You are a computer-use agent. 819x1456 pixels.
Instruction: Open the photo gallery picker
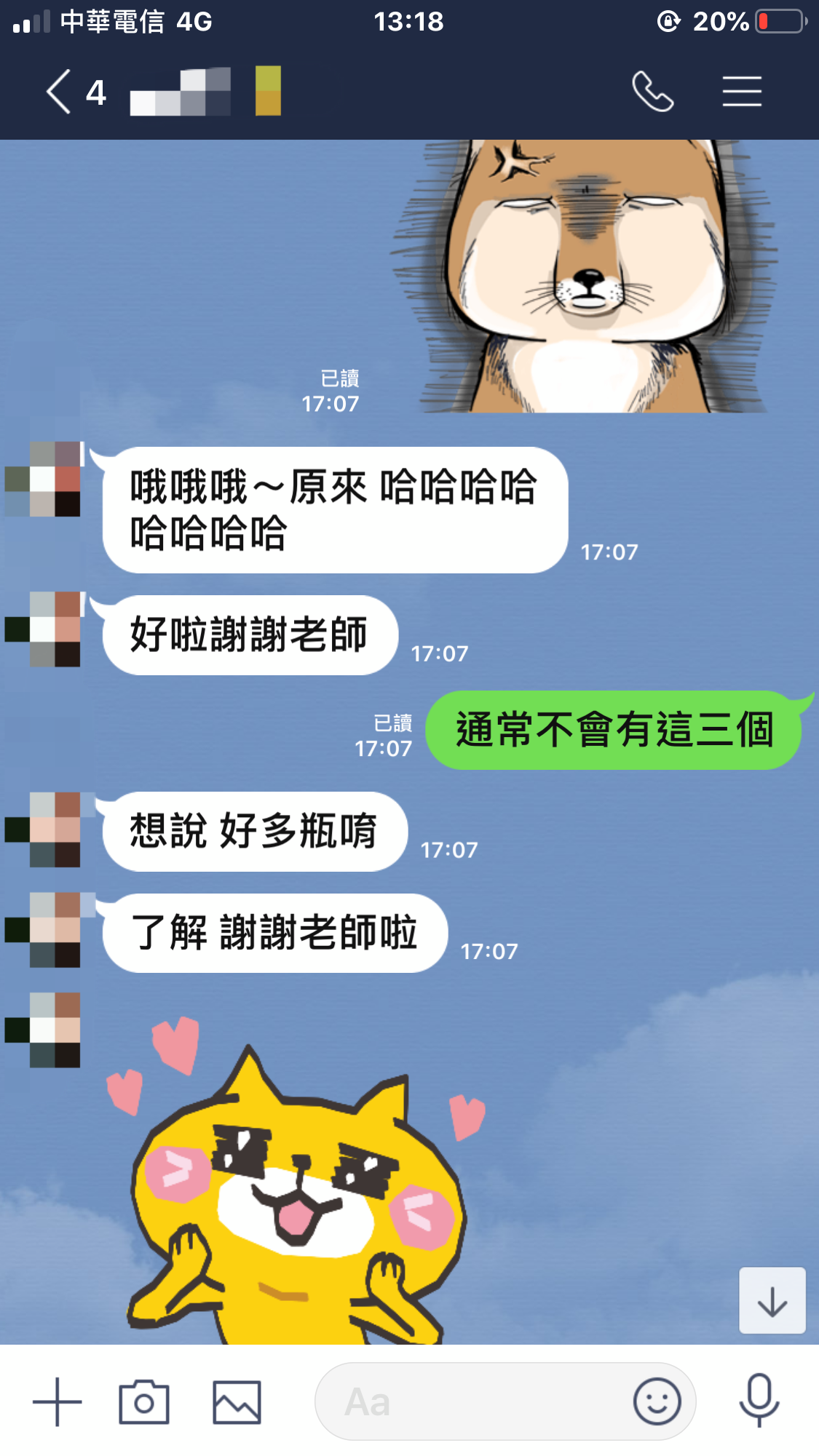click(x=237, y=1401)
